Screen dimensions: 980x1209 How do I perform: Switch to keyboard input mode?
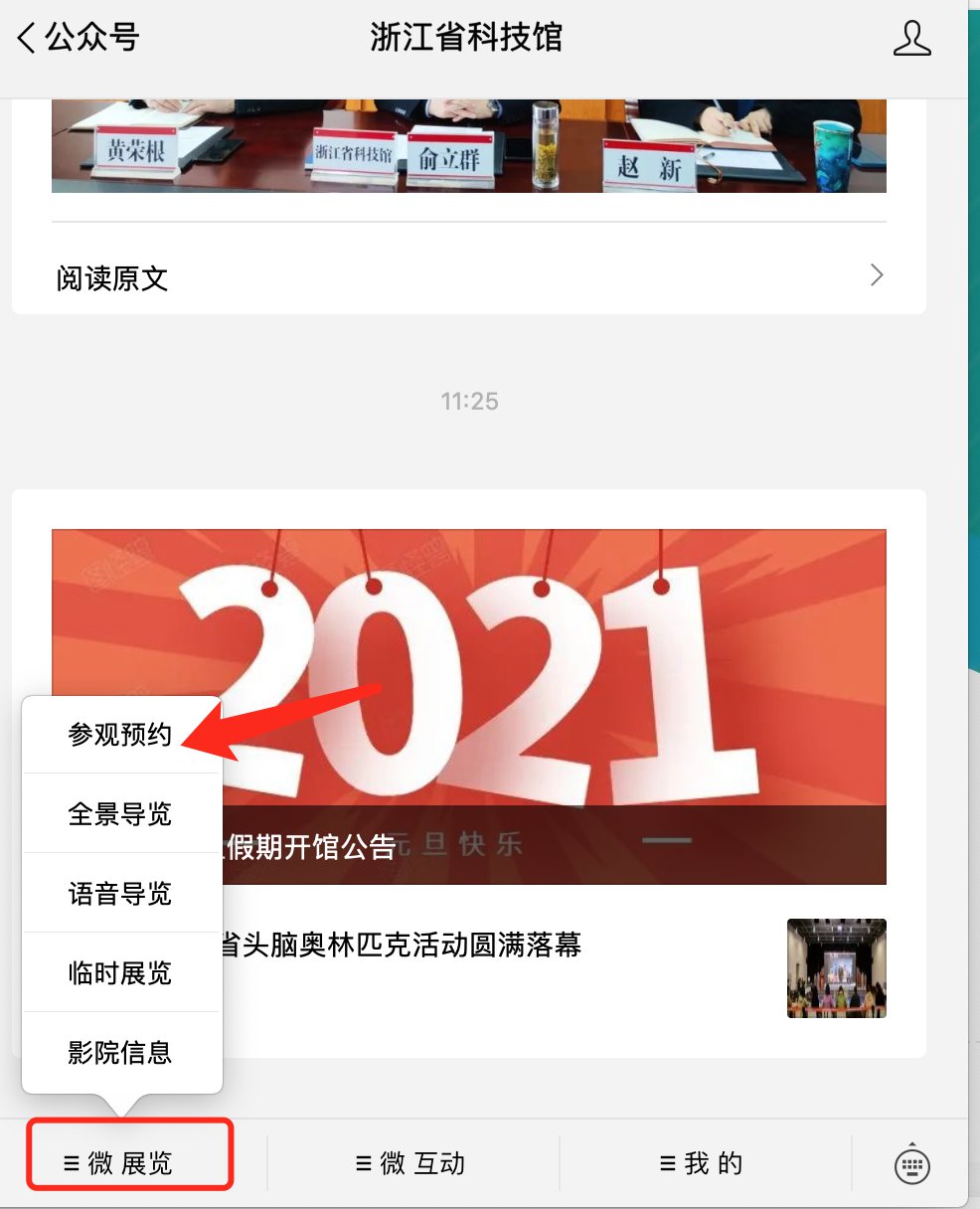tap(911, 1164)
